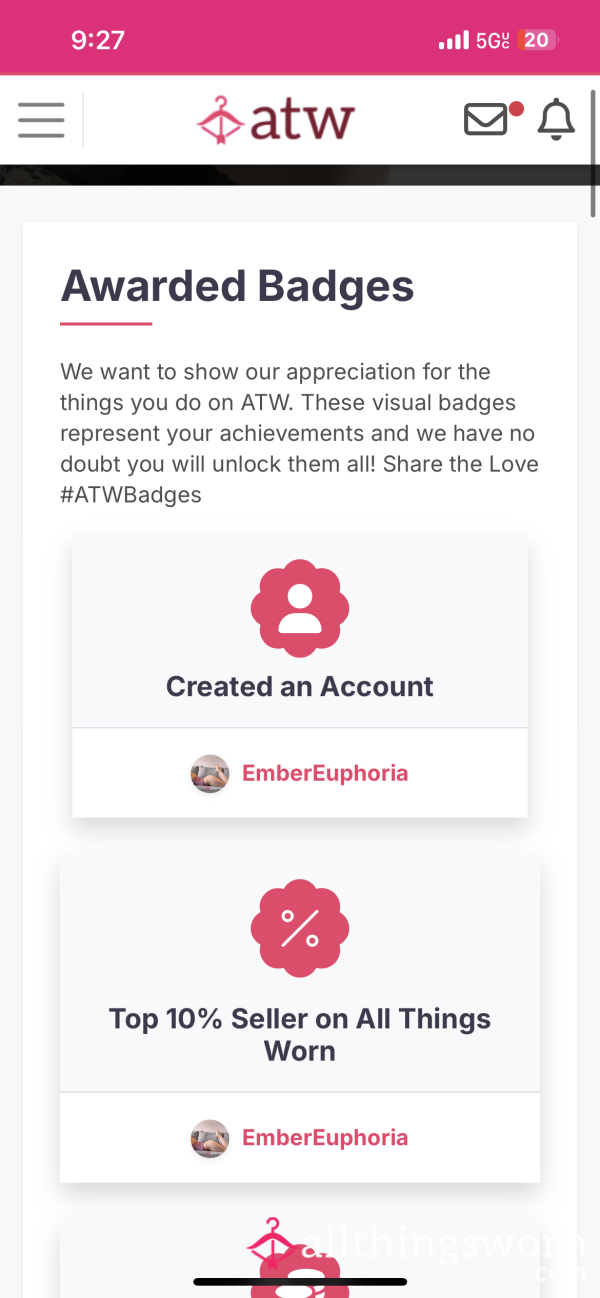Open EmberEuphoria under Top 10% Seller badge

tap(325, 1138)
